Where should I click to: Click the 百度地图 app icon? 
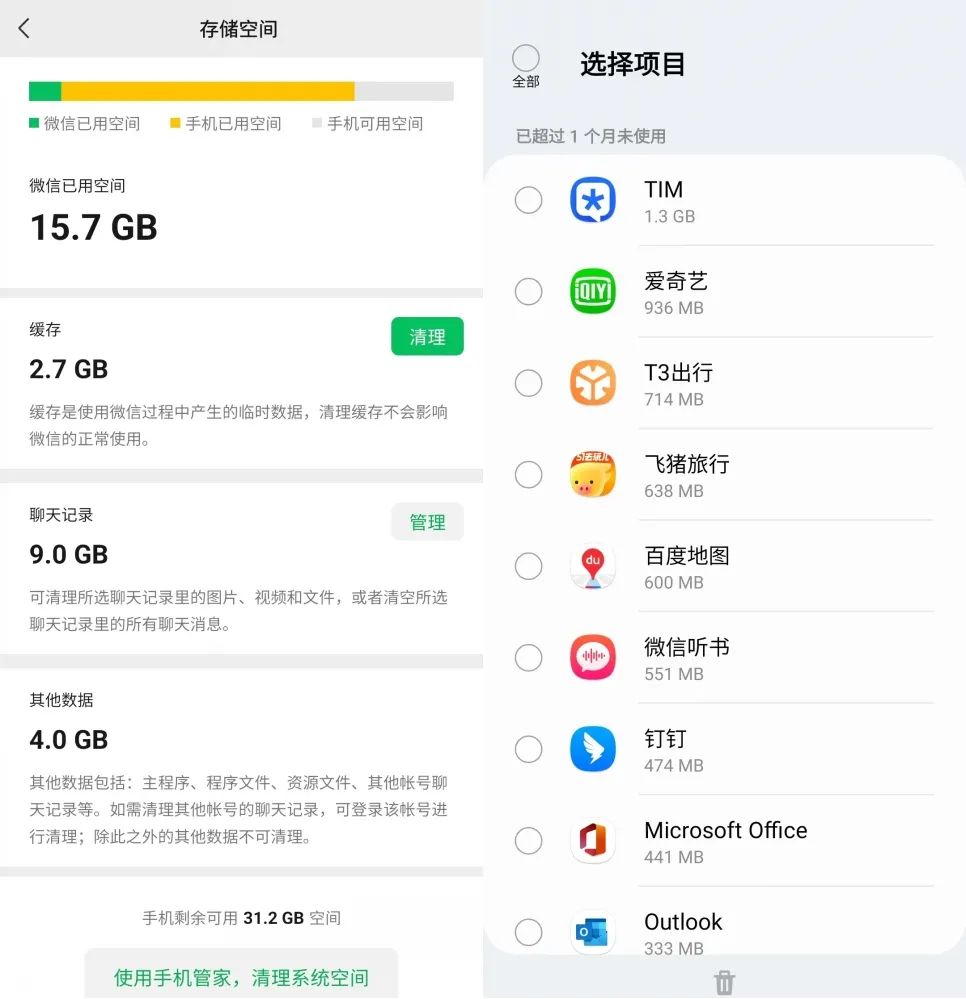click(x=593, y=566)
